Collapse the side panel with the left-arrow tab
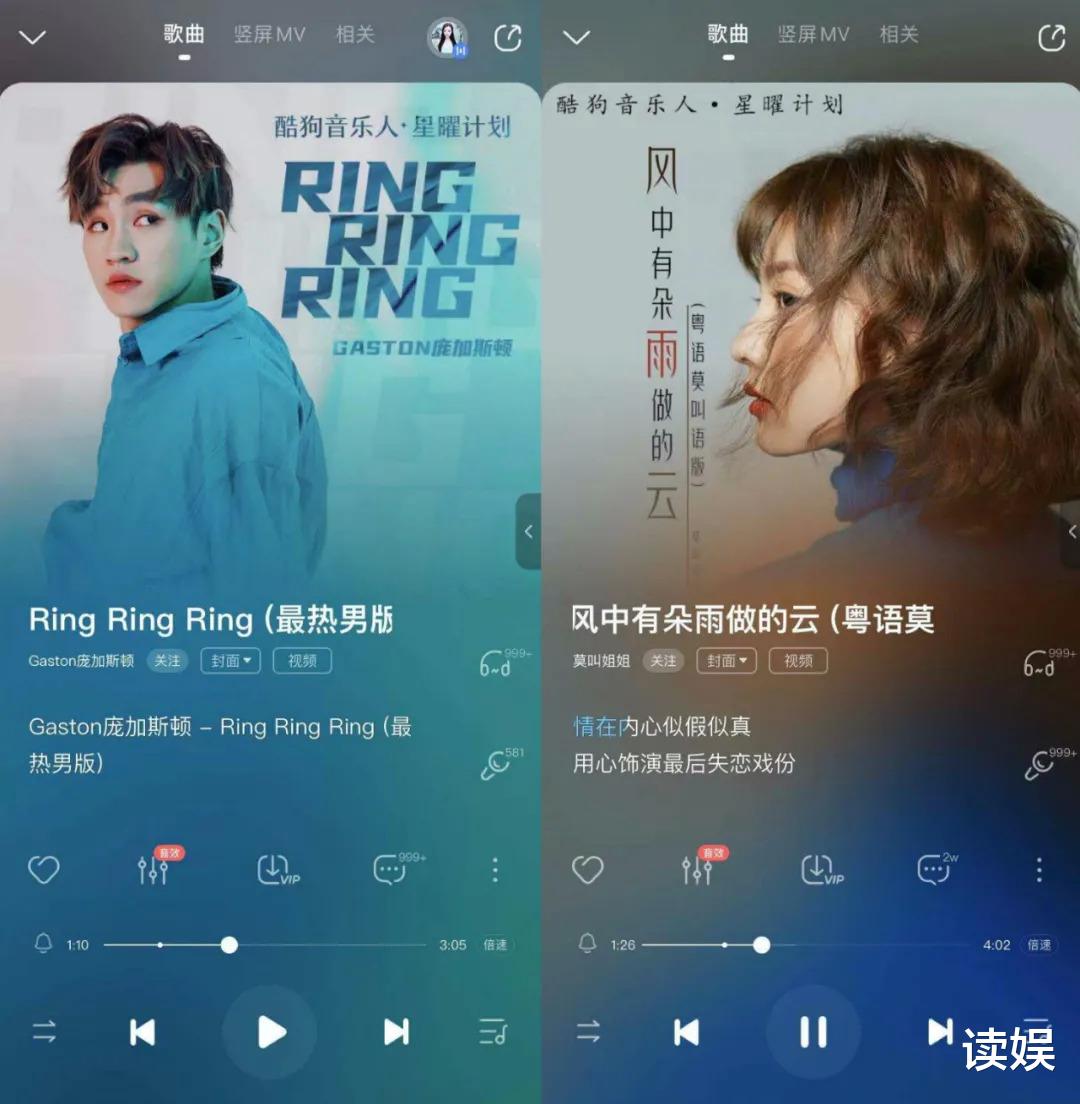 pos(528,533)
